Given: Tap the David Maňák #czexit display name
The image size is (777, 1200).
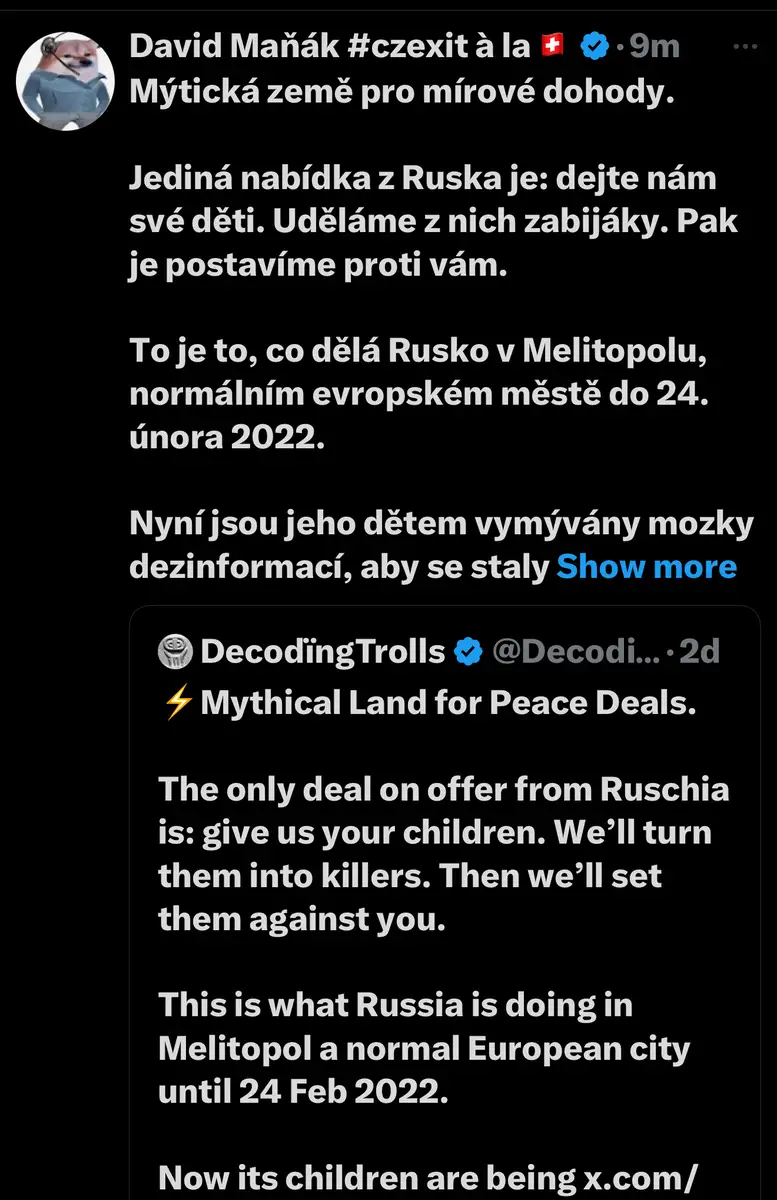Looking at the screenshot, I should (330, 46).
